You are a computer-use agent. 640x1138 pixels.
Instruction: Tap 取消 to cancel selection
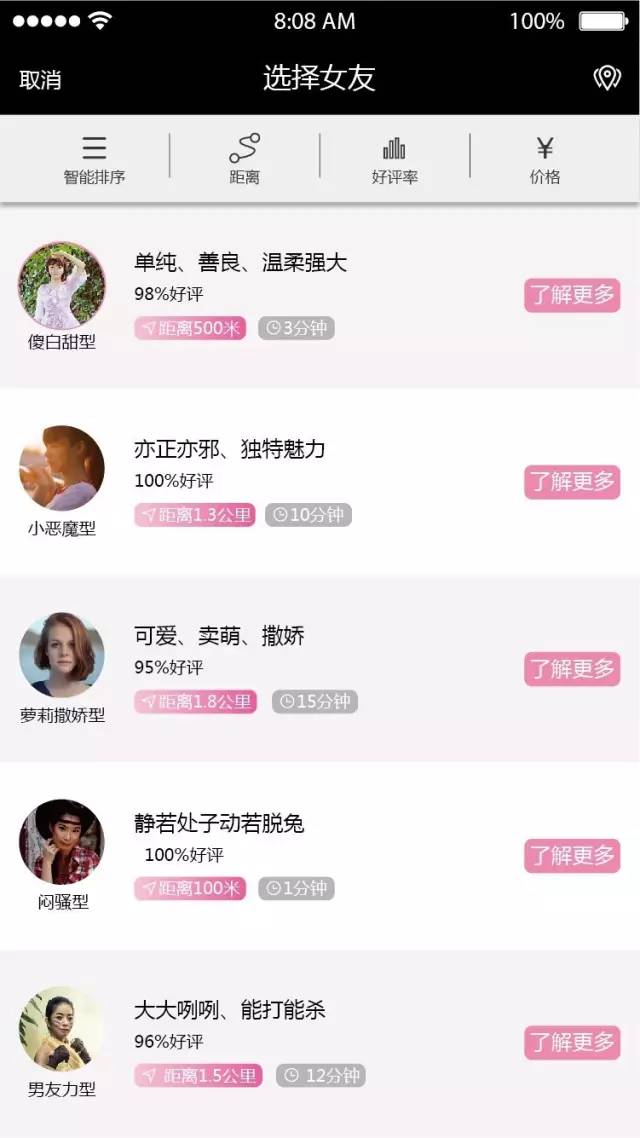coord(40,80)
